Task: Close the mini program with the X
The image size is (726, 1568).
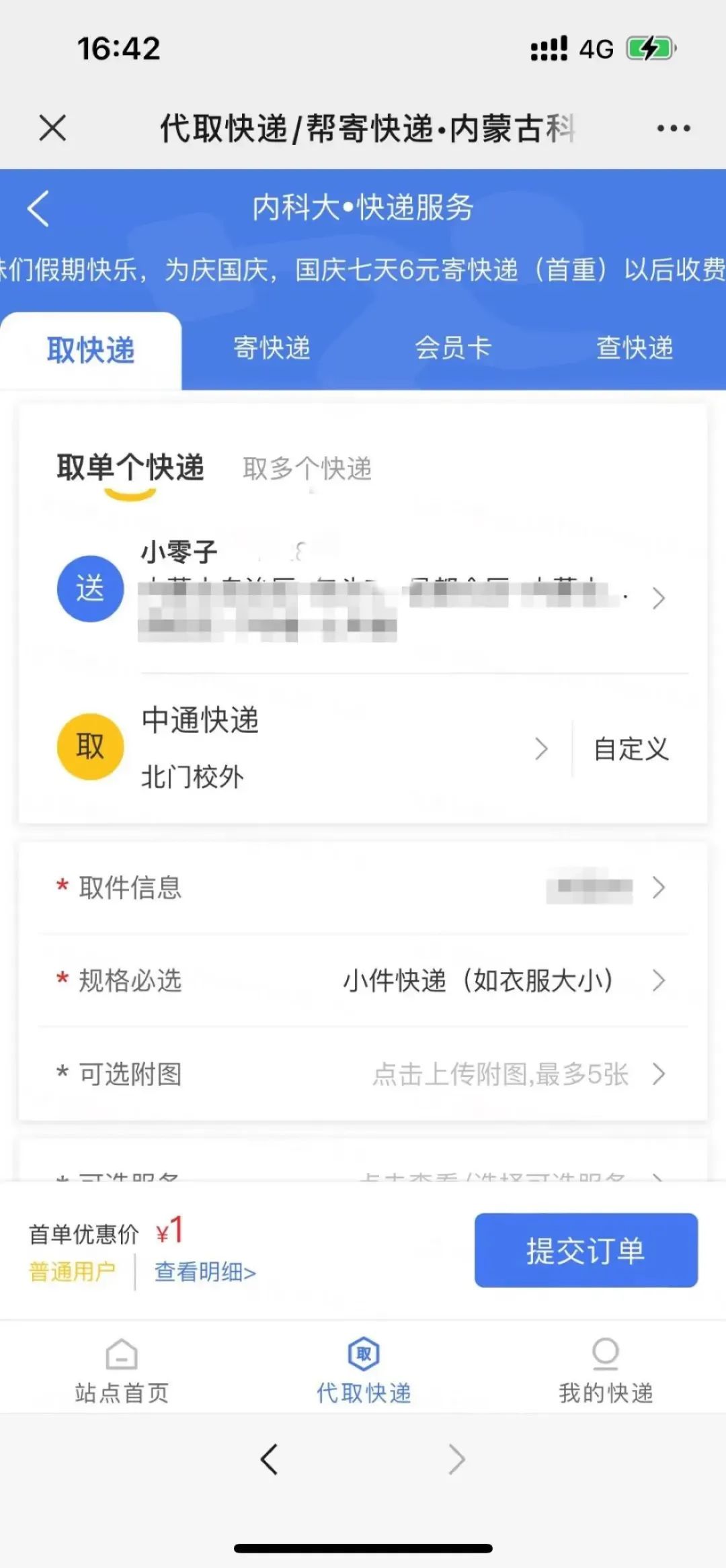Action: click(52, 128)
